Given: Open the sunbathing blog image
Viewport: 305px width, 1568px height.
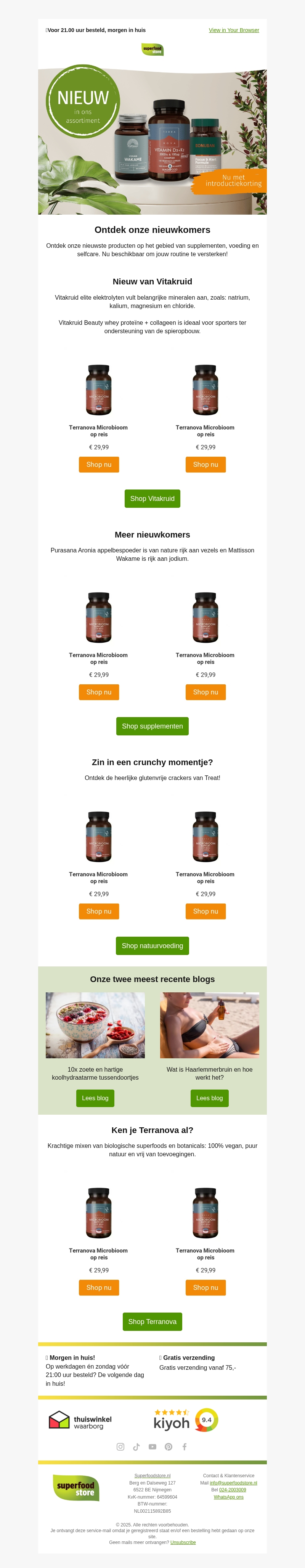Looking at the screenshot, I should point(209,1026).
